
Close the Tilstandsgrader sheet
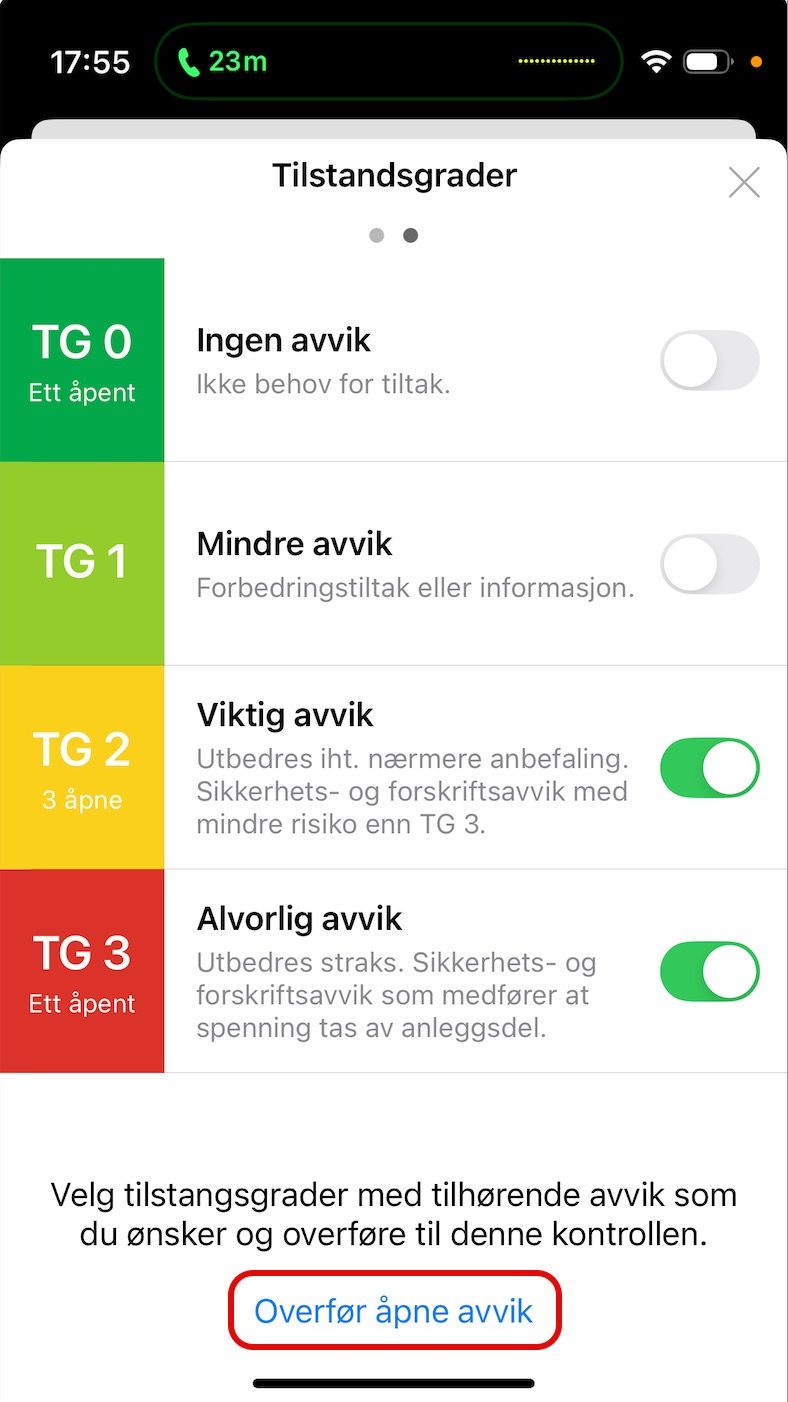point(744,182)
